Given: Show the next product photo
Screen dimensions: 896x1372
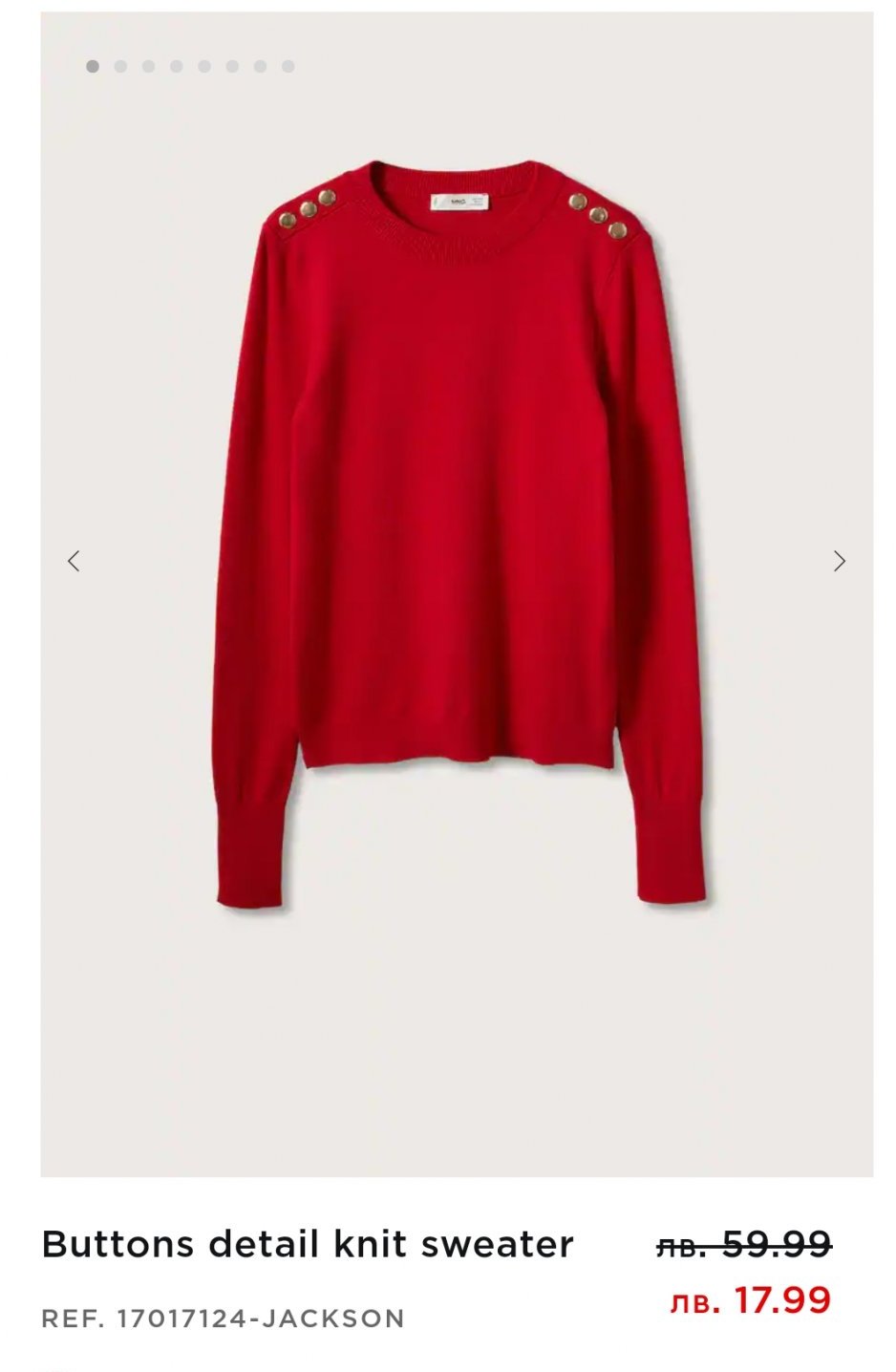Looking at the screenshot, I should [x=839, y=561].
